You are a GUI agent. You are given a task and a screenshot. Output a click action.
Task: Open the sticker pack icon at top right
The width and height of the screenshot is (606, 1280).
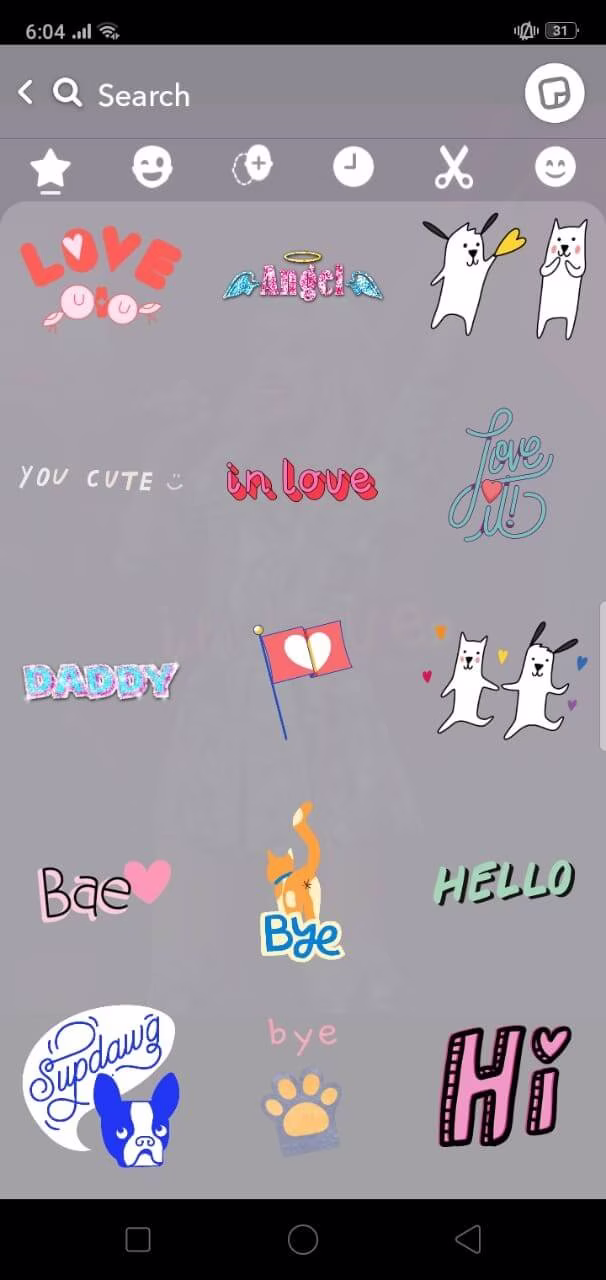coord(554,94)
